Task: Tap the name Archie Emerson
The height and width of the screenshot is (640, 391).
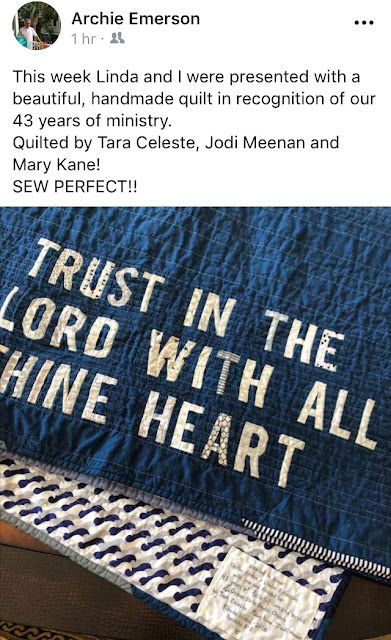Action: pyautogui.click(x=136, y=19)
